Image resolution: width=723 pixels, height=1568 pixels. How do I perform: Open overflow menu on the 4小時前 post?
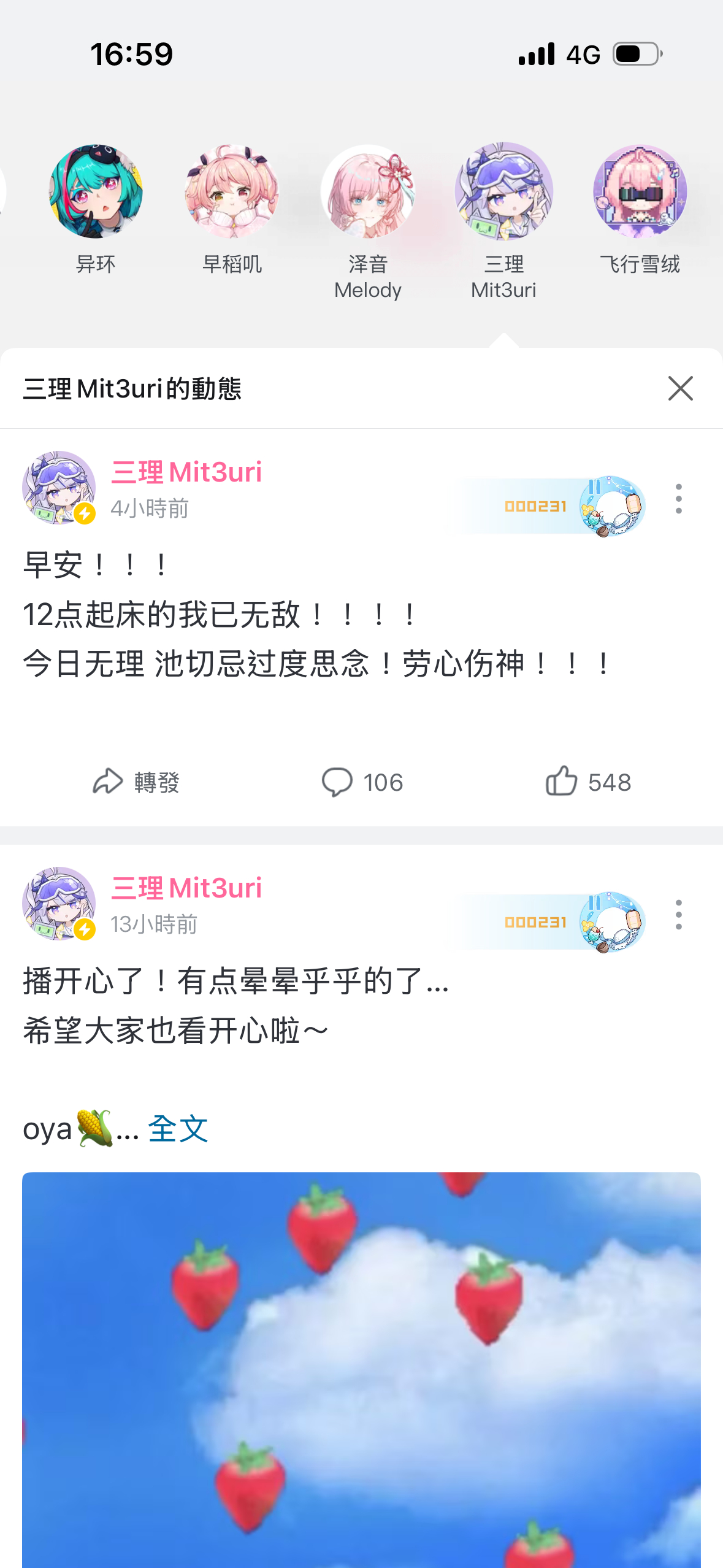tap(678, 499)
